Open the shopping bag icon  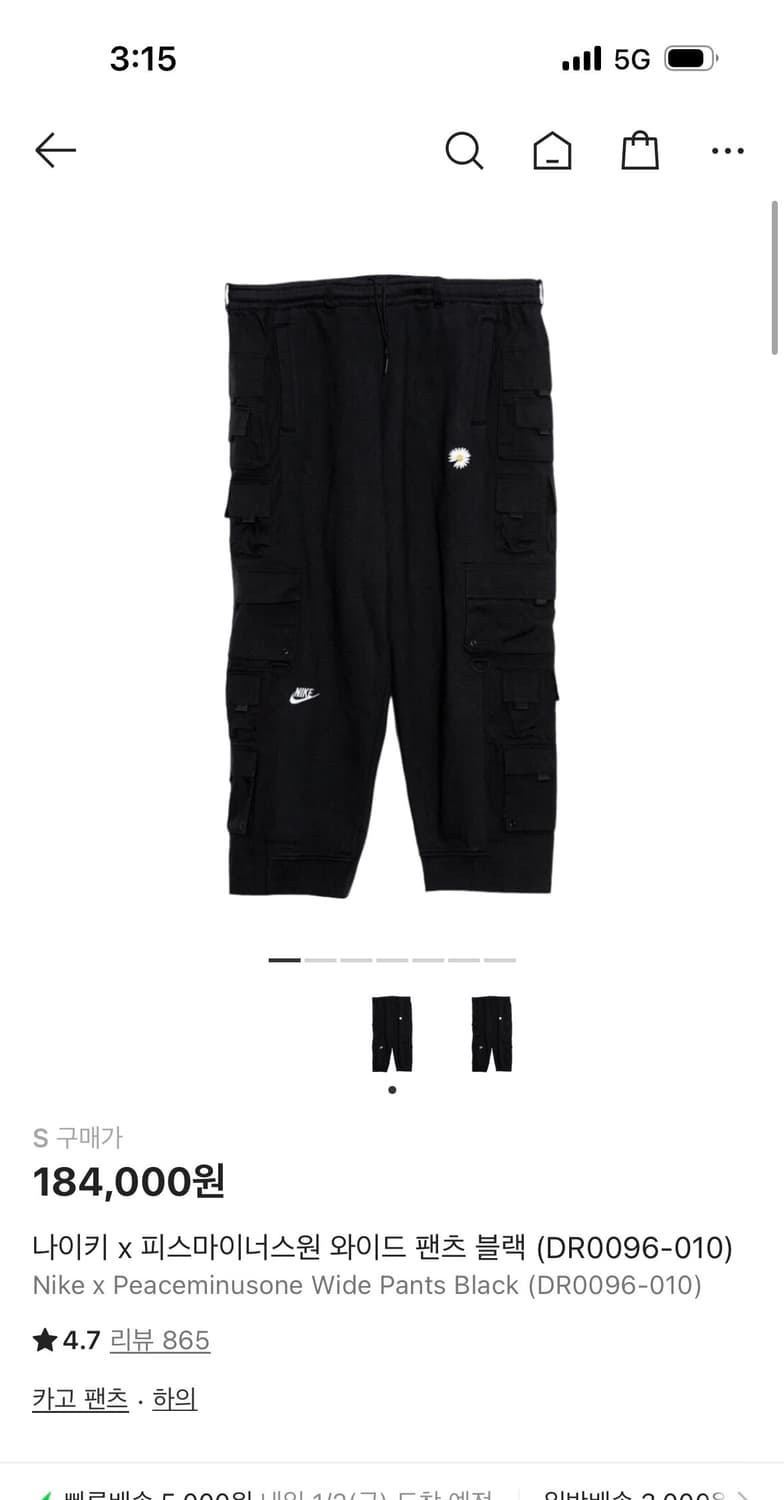click(x=639, y=150)
